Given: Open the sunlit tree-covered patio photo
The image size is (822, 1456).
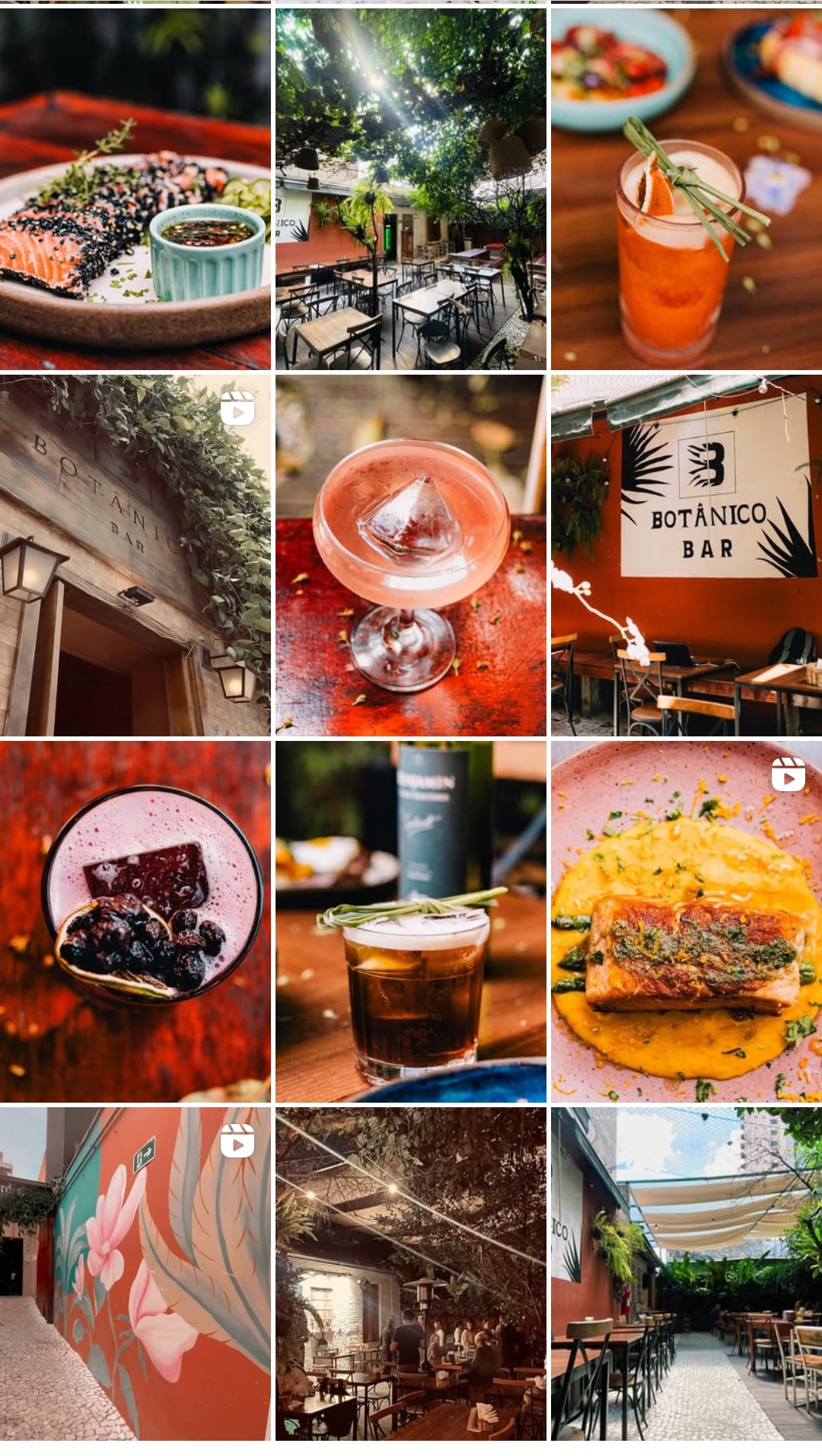Looking at the screenshot, I should click(x=410, y=189).
